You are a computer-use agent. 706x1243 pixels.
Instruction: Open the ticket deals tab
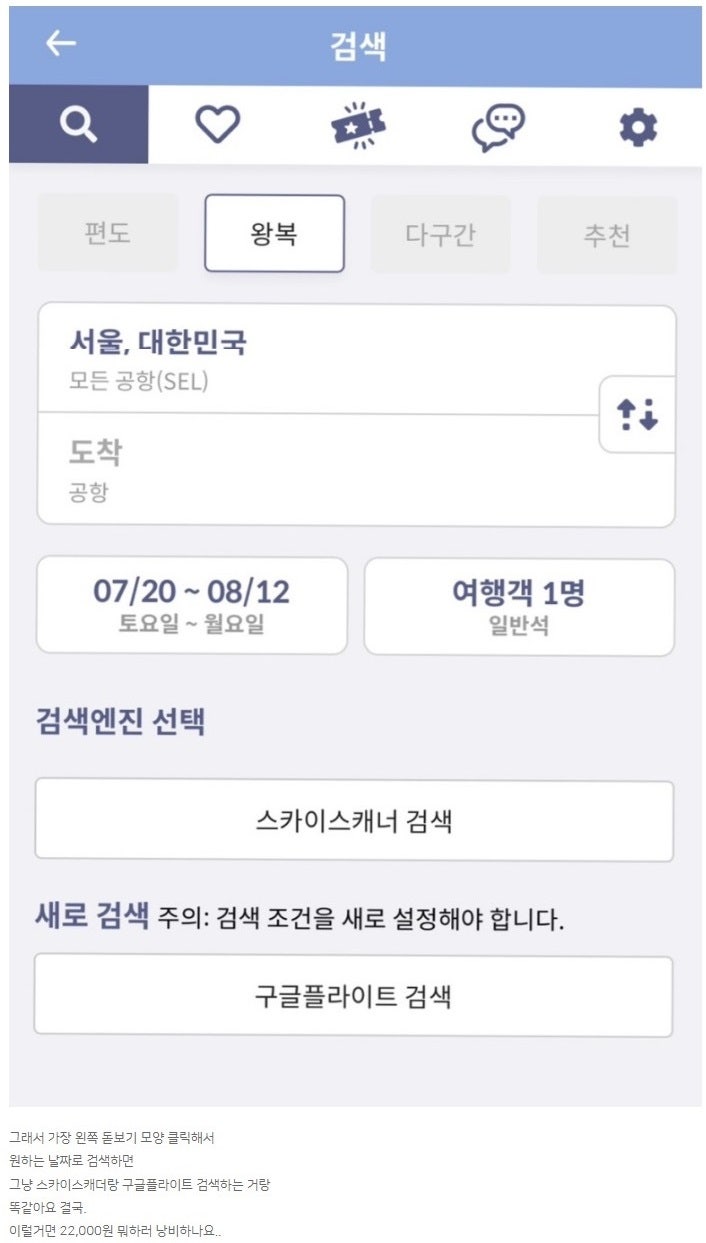(x=358, y=127)
